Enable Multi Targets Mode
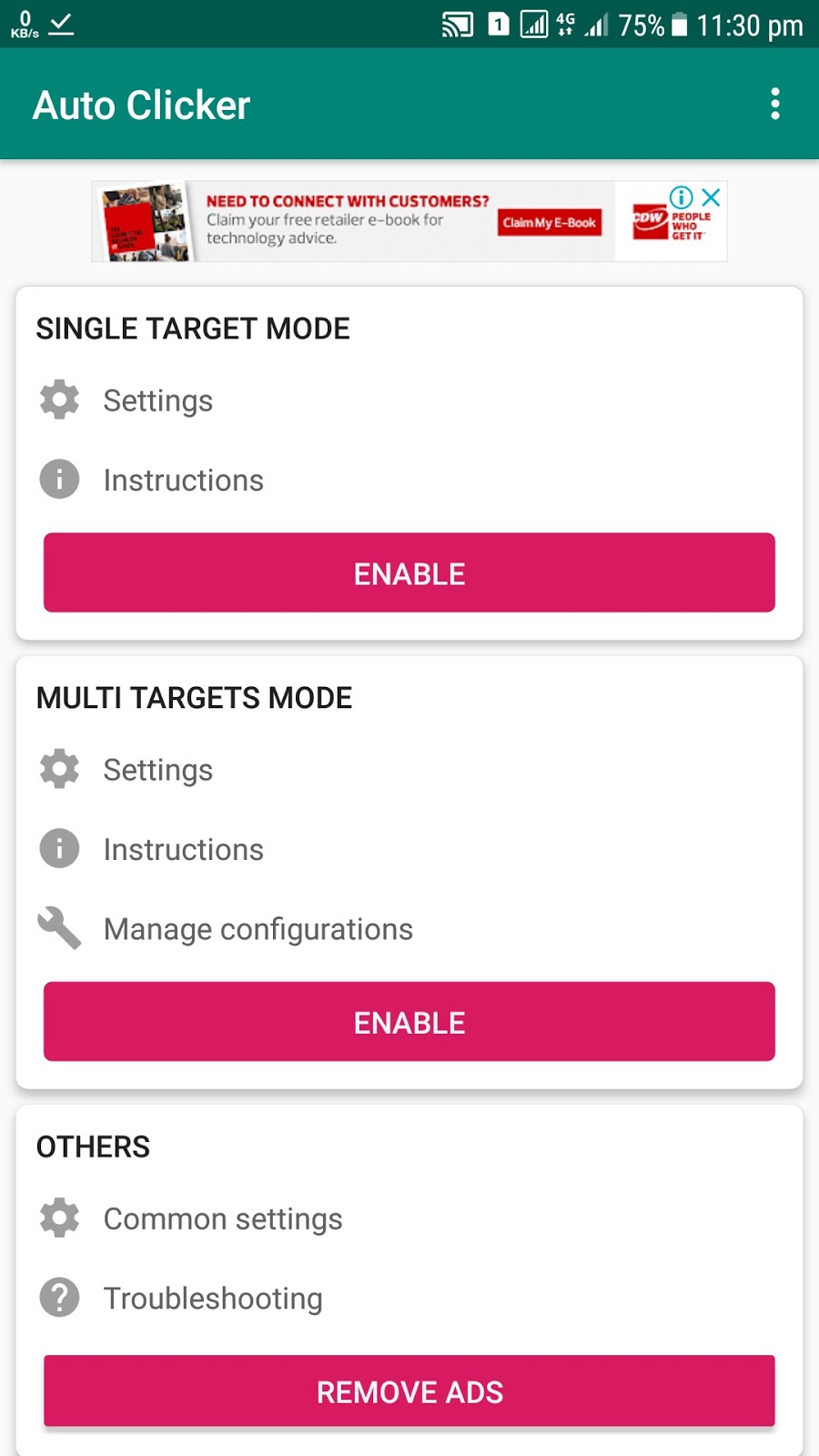Image resolution: width=819 pixels, height=1456 pixels. pyautogui.click(x=409, y=1022)
